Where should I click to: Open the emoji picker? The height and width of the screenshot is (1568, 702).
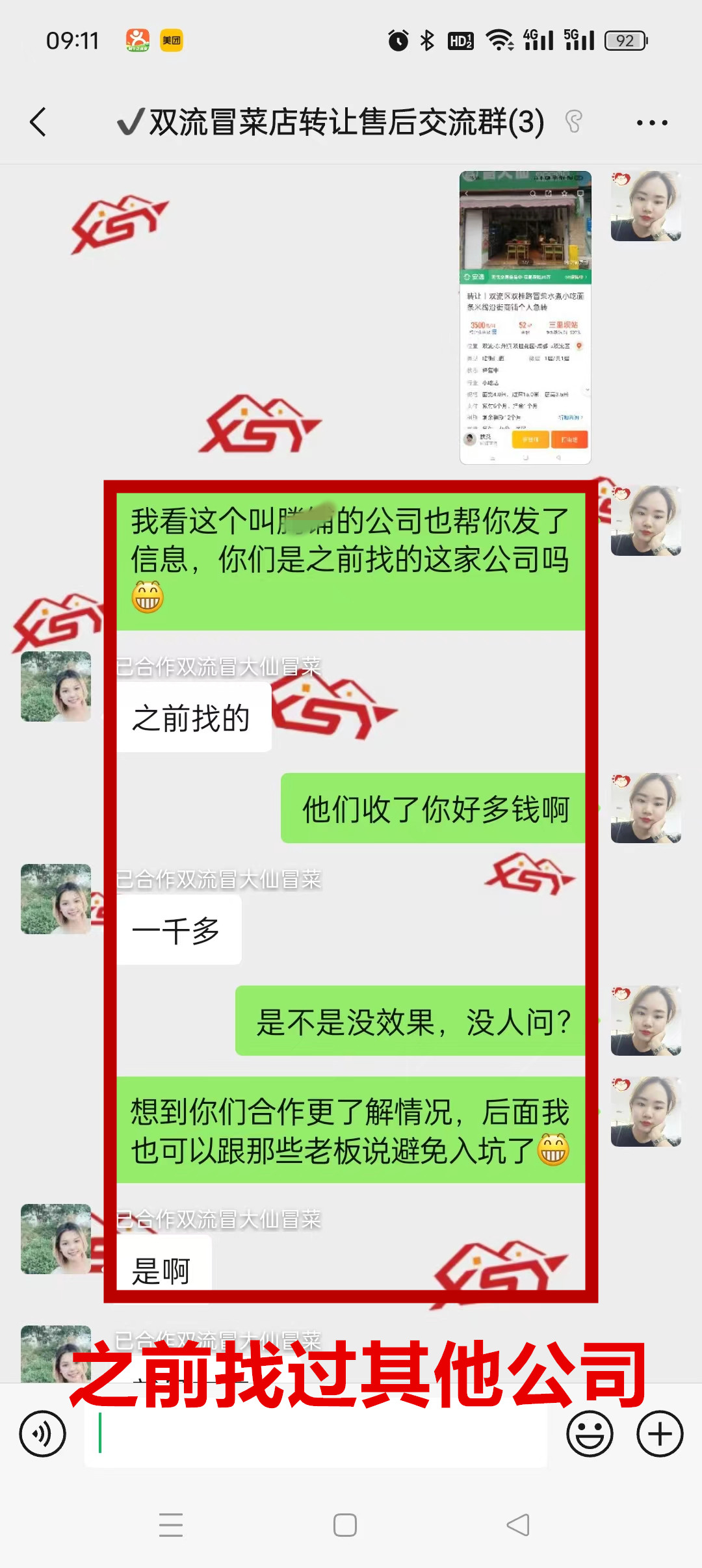590,1433
